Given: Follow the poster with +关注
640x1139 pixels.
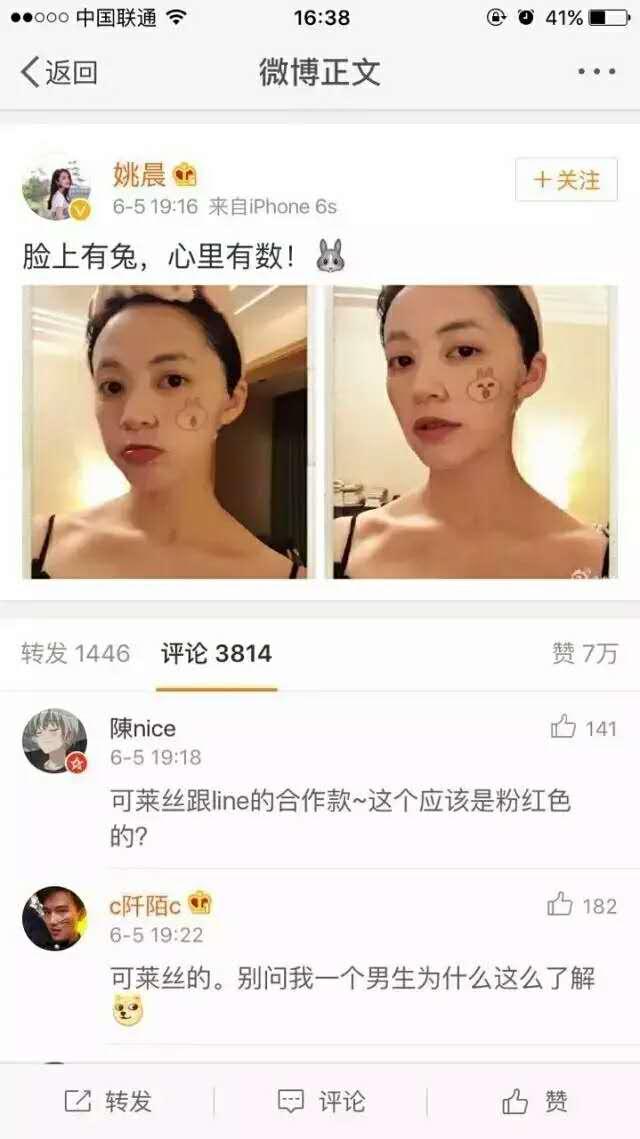Looking at the screenshot, I should 566,179.
